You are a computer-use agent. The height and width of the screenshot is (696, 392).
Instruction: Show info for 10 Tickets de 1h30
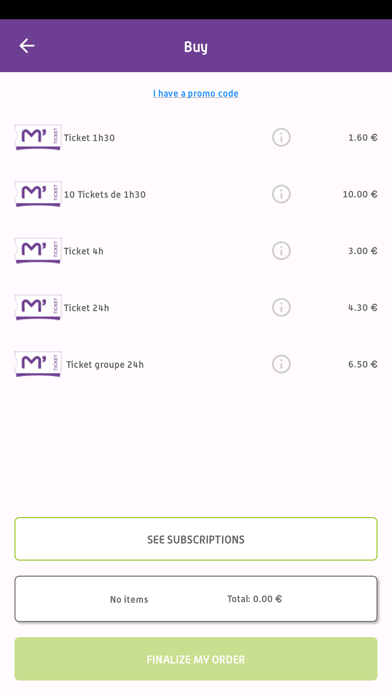(281, 194)
